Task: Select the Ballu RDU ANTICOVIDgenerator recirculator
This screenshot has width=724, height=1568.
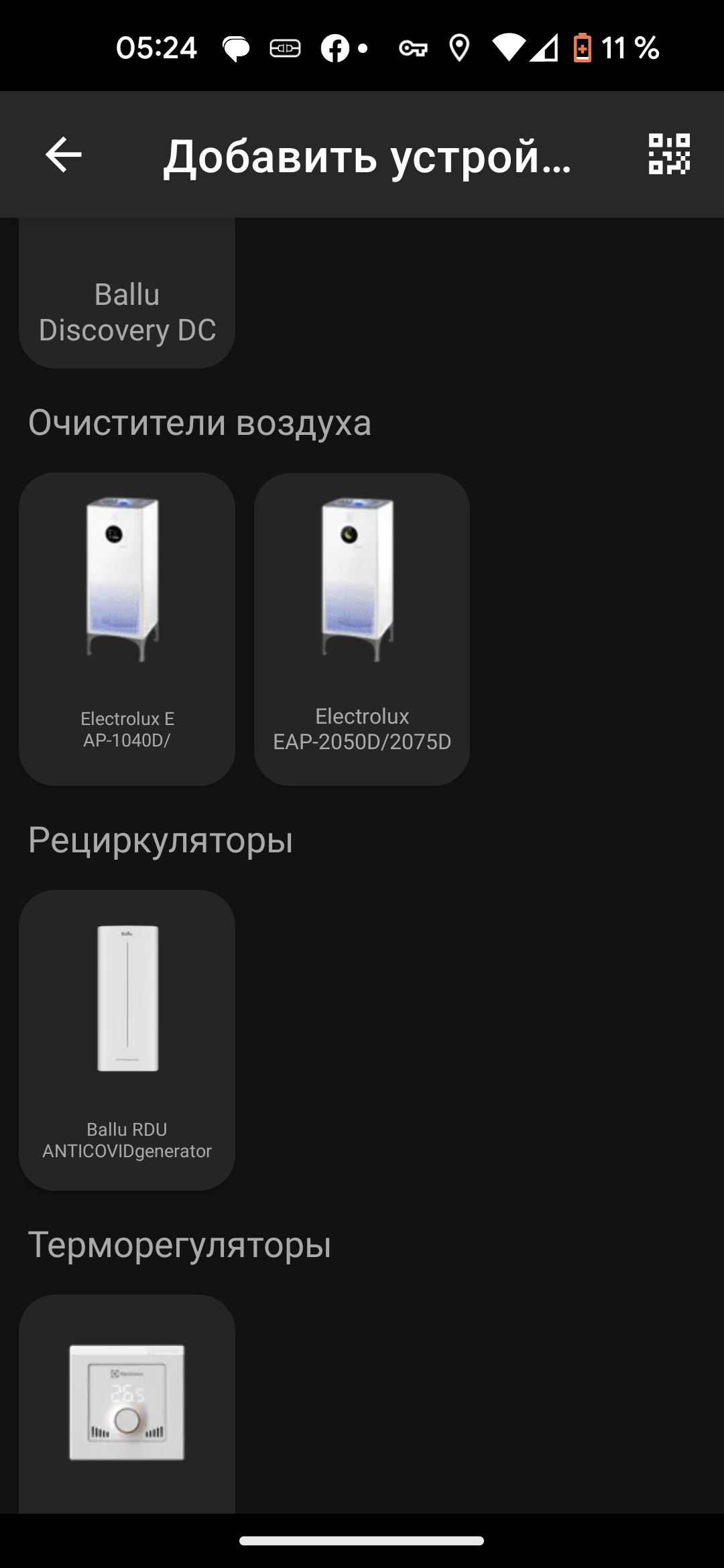Action: (x=127, y=1039)
